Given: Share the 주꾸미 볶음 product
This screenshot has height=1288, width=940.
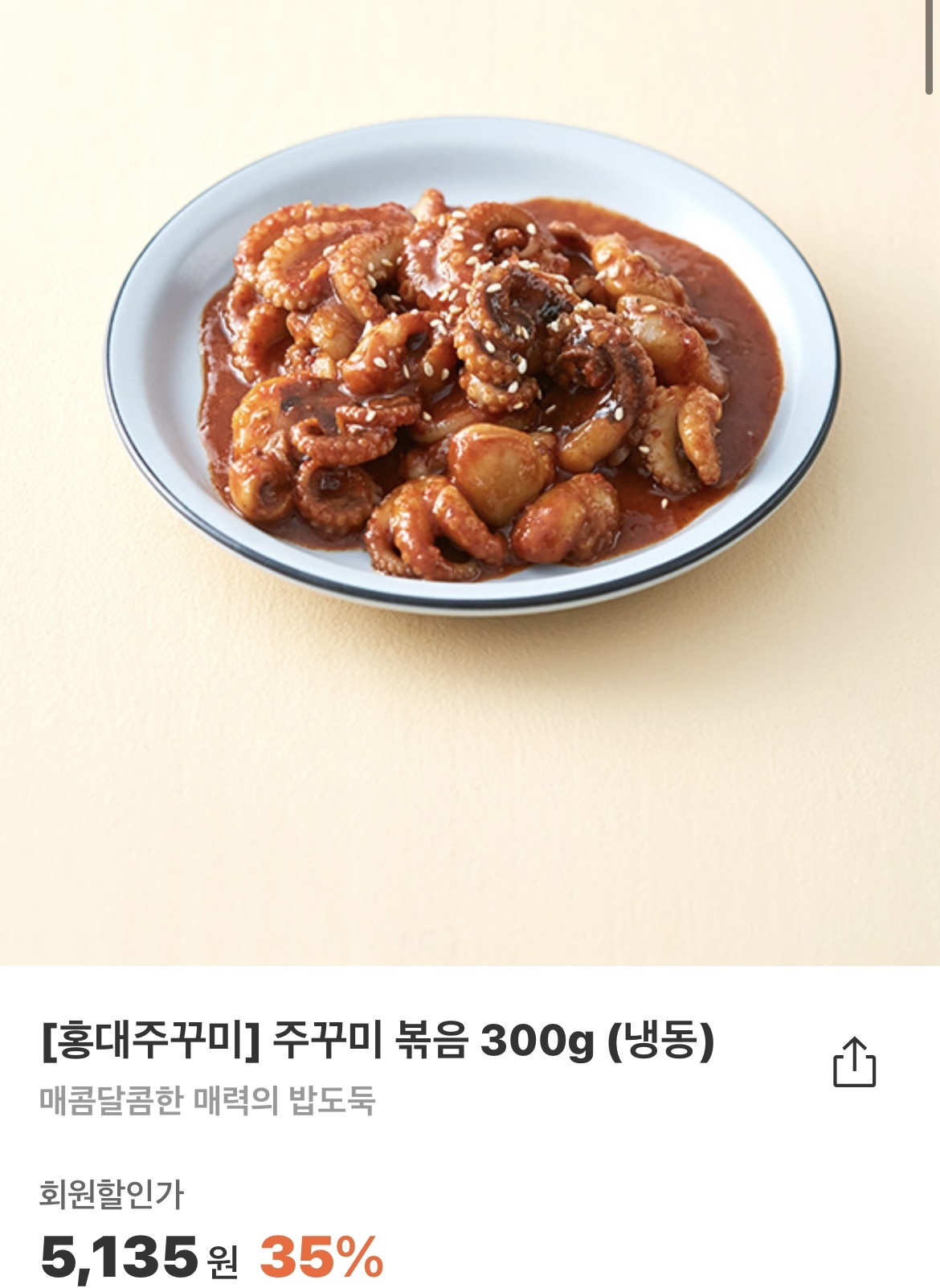Looking at the screenshot, I should pyautogui.click(x=854, y=1062).
